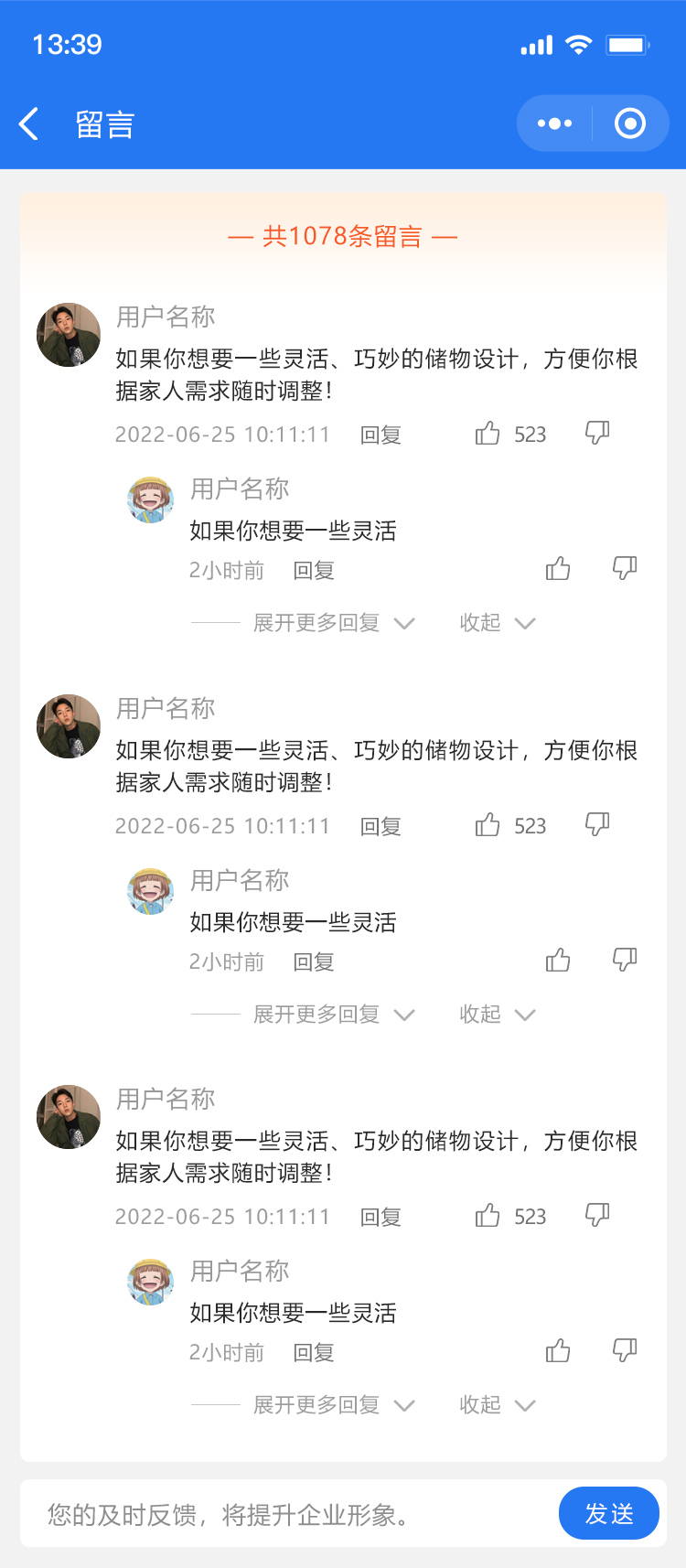Like the second top-level comment

pyautogui.click(x=488, y=825)
